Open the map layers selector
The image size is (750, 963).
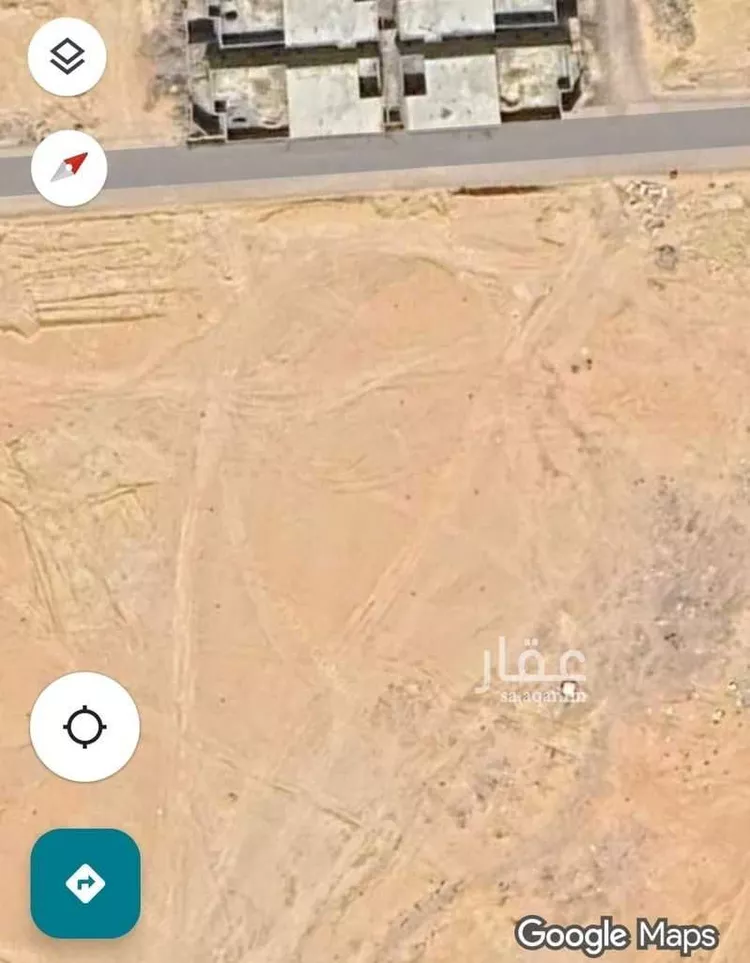tap(67, 57)
